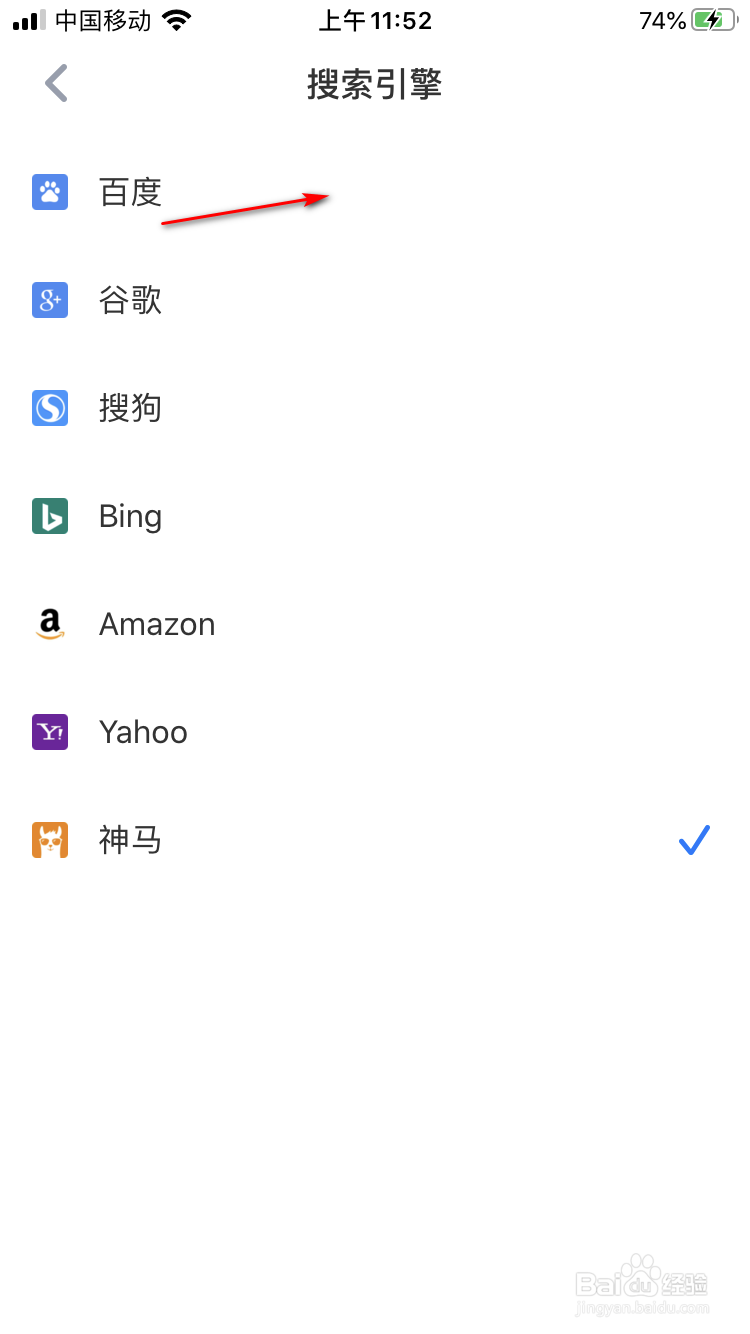Go back from the search engine page
The width and height of the screenshot is (750, 1334).
56,84
